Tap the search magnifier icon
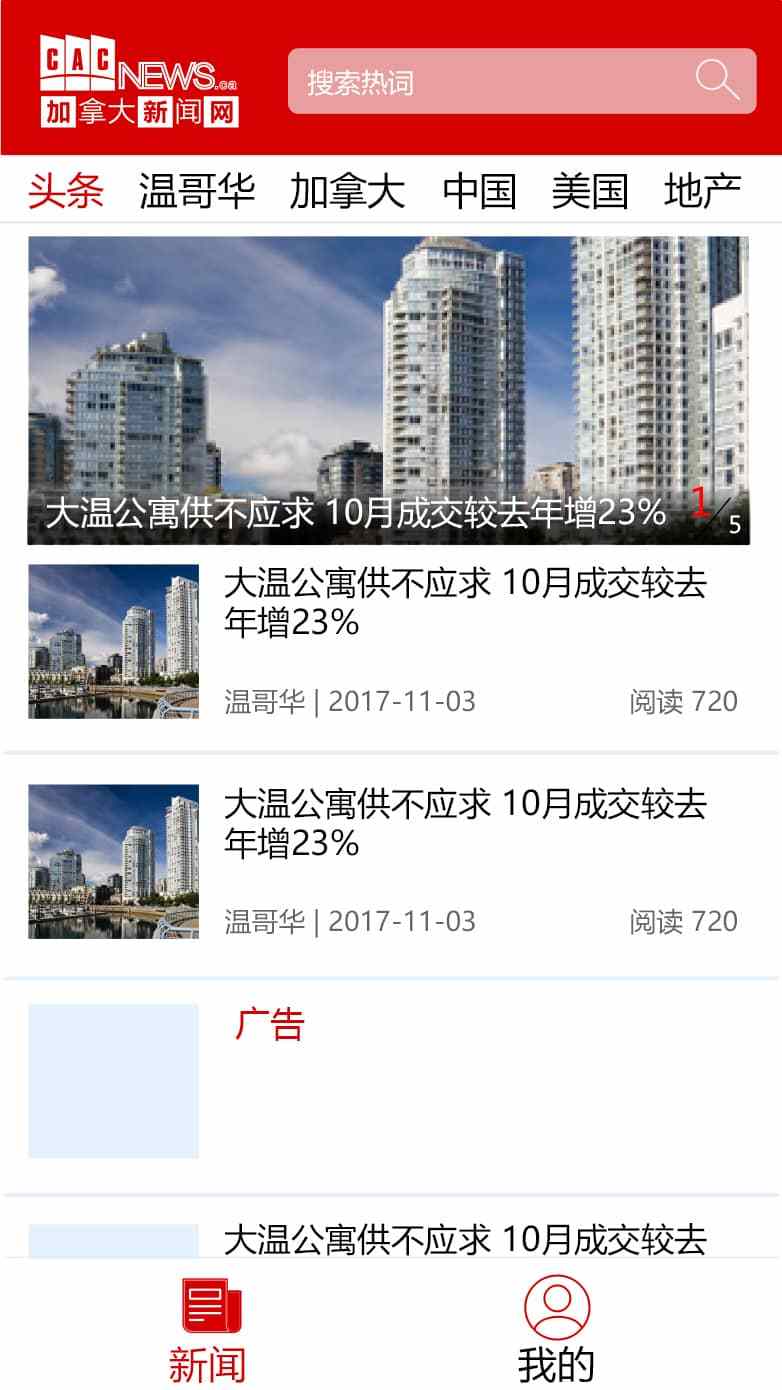The image size is (782, 1390). click(x=717, y=80)
